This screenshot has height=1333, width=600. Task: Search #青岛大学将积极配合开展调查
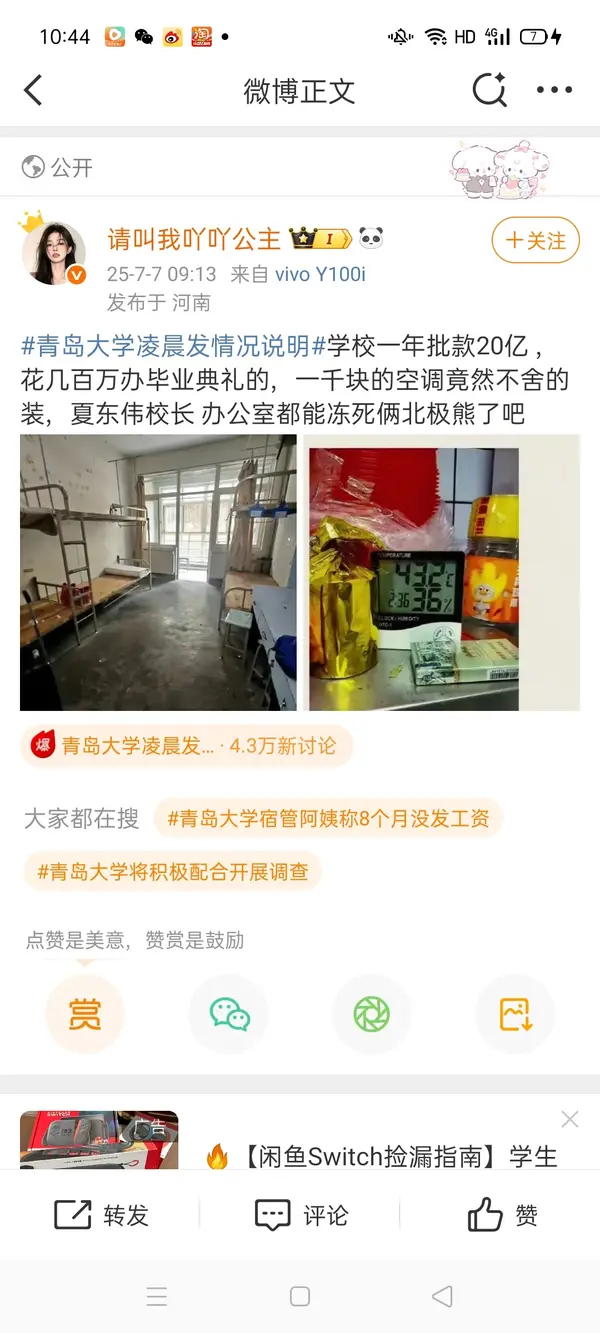[x=173, y=871]
